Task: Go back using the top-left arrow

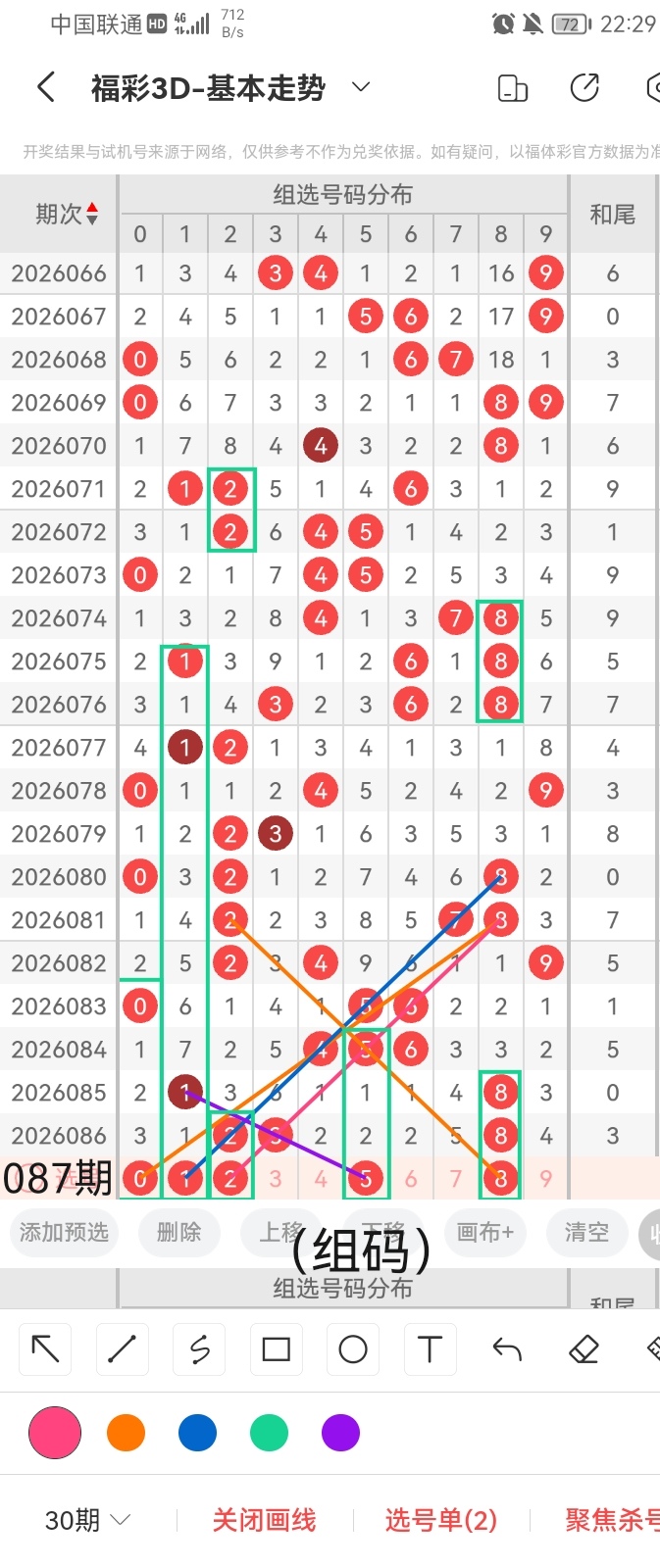Action: pos(45,87)
